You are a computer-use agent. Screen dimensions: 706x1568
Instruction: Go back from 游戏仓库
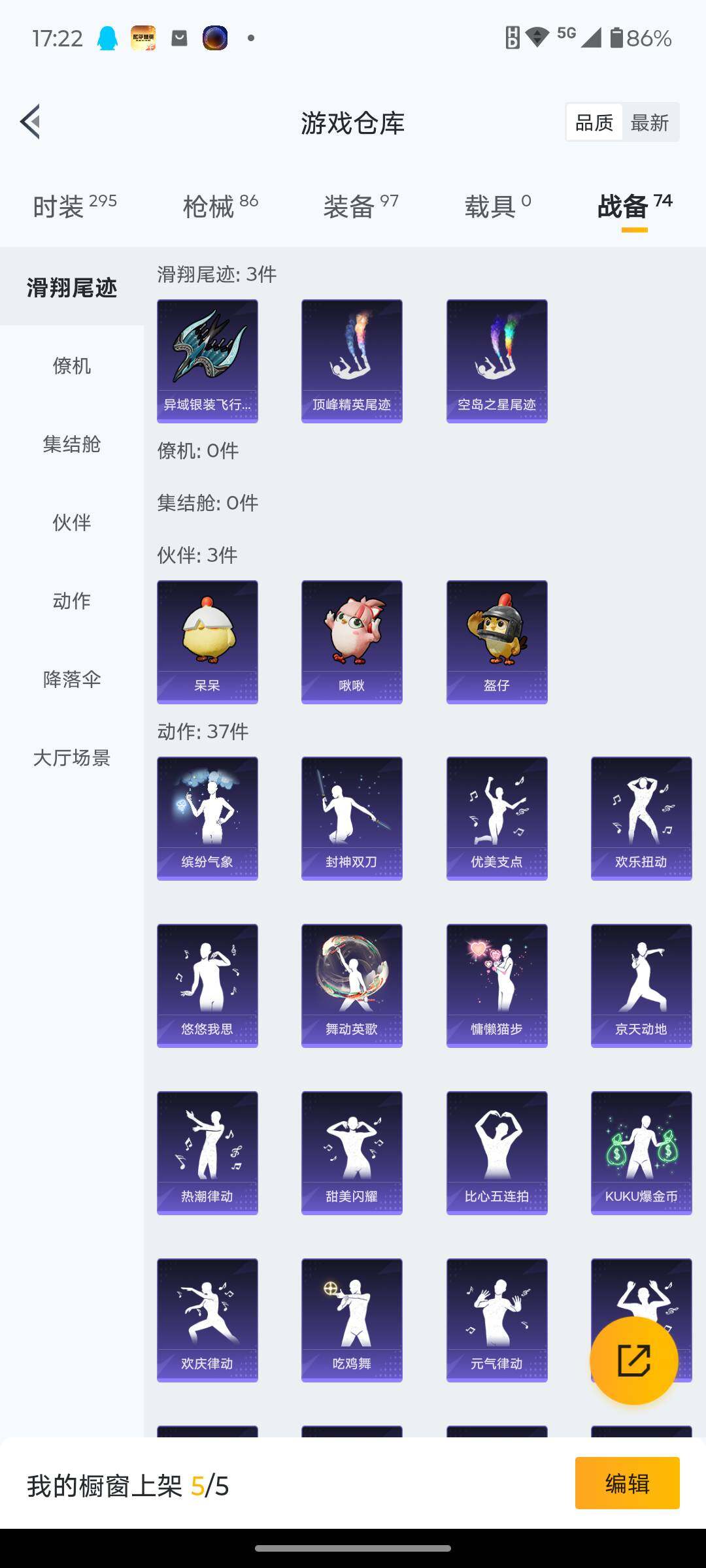pyautogui.click(x=31, y=122)
